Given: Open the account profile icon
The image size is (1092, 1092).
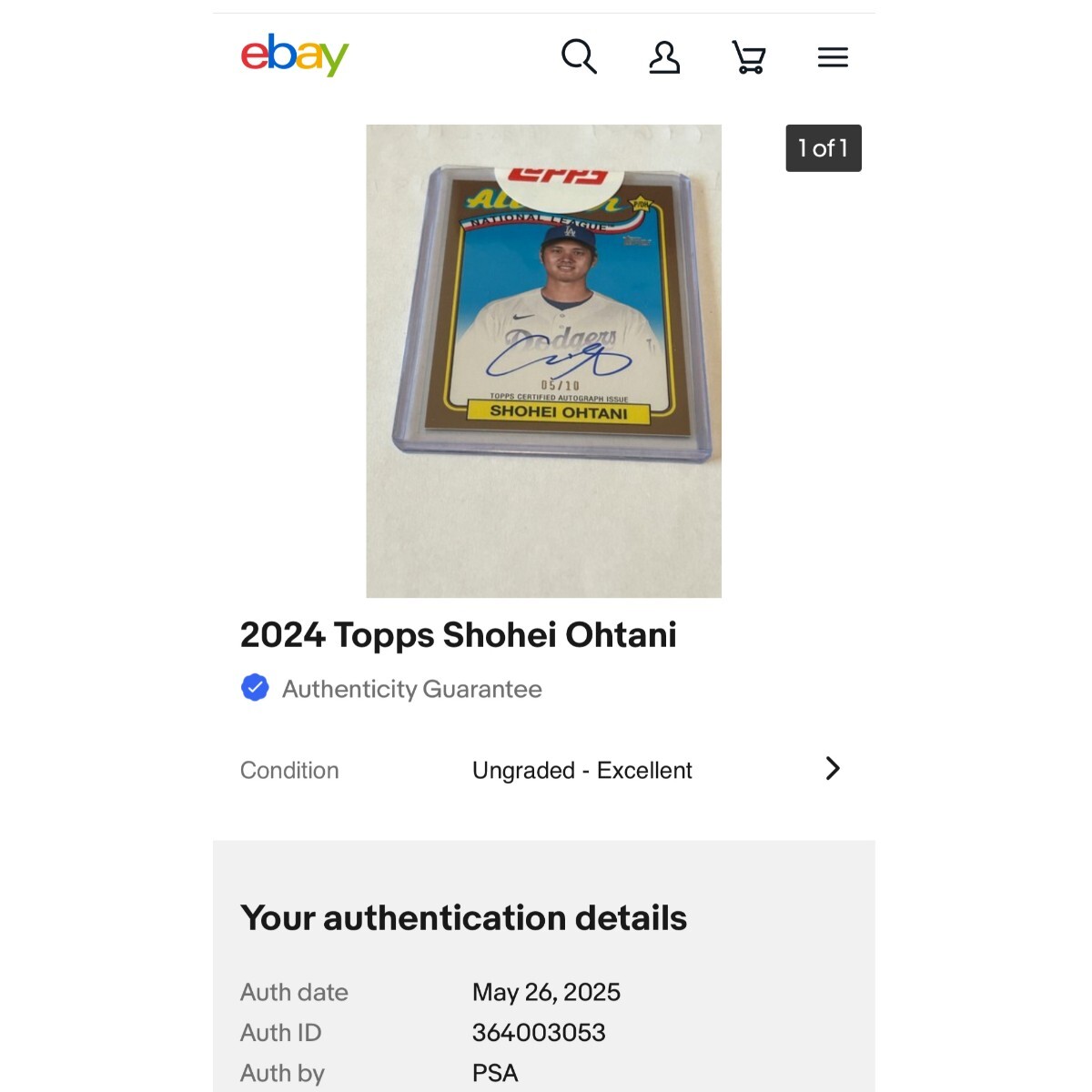Looking at the screenshot, I should click(x=664, y=57).
